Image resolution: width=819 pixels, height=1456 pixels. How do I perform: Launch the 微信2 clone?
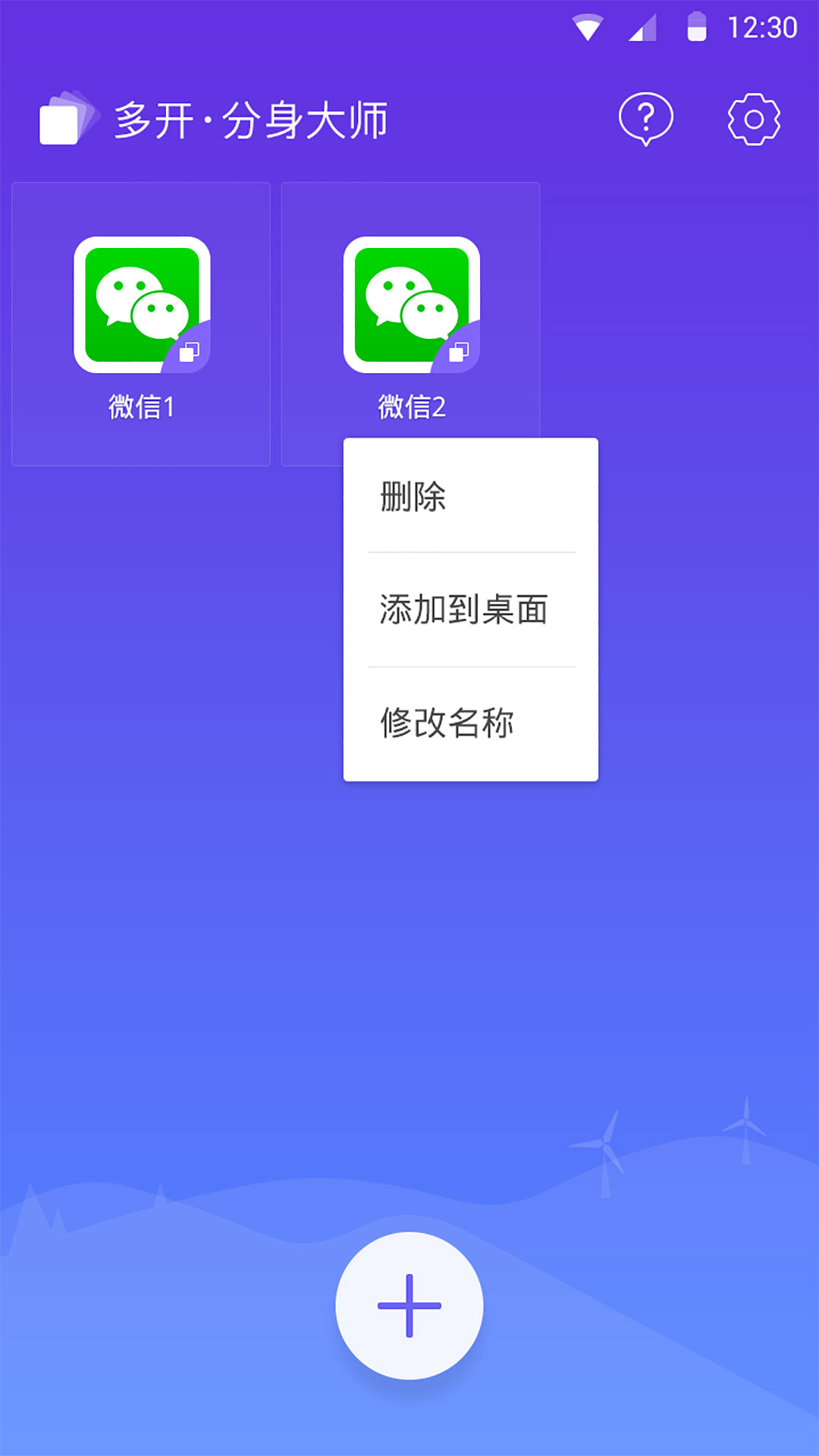[x=410, y=303]
